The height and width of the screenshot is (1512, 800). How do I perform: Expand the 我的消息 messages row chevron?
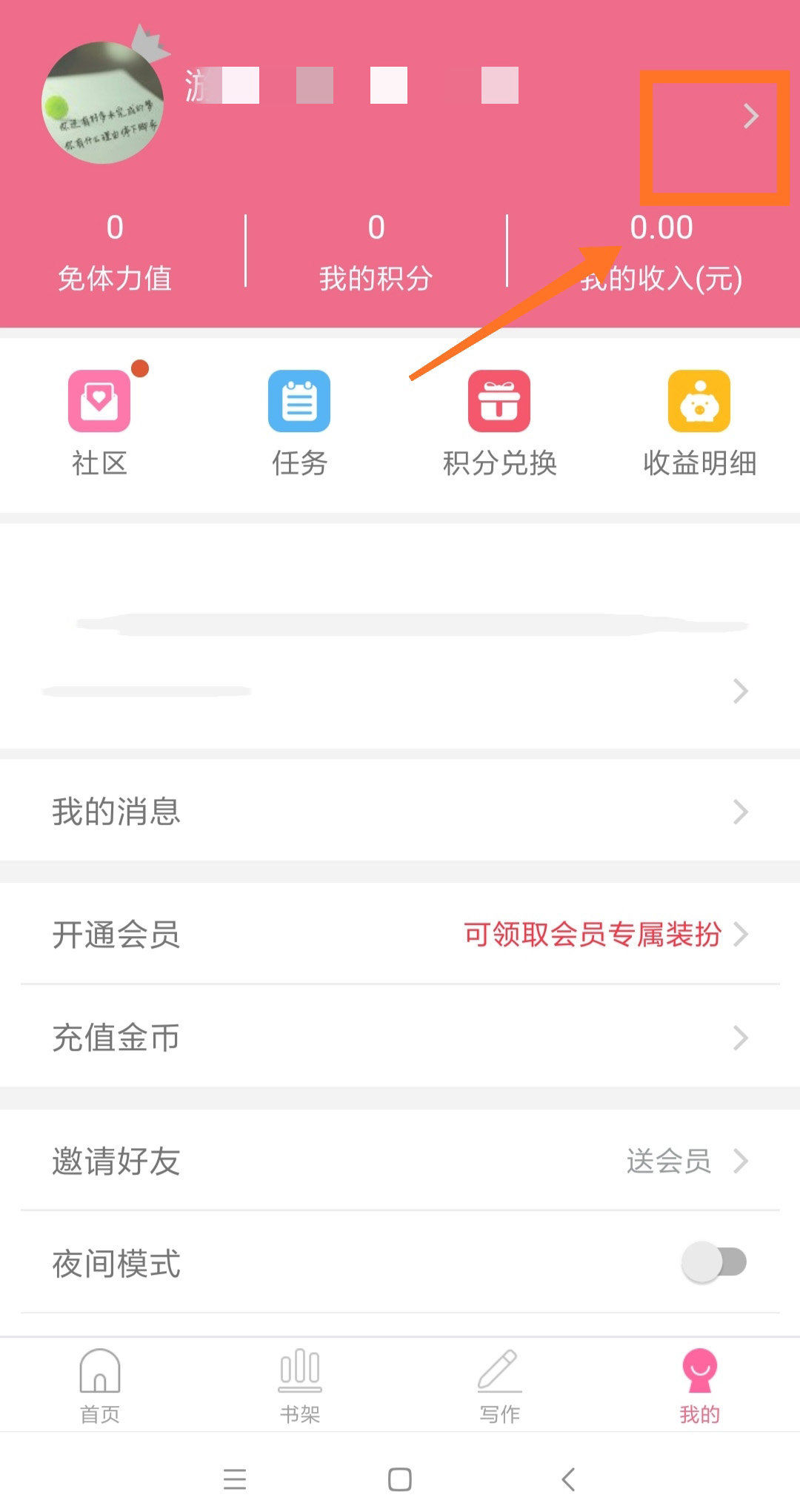741,812
